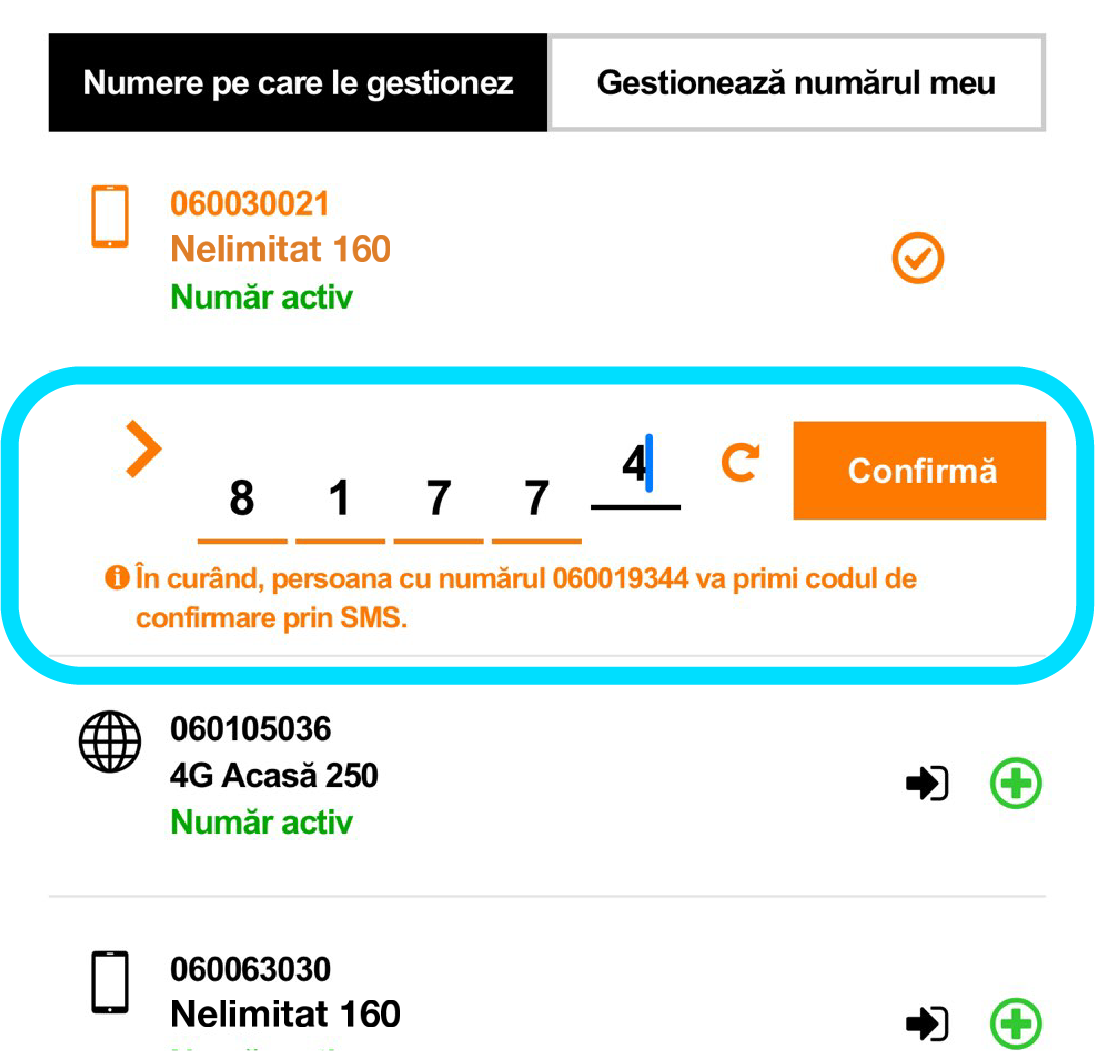The height and width of the screenshot is (1051, 1095).
Task: Open the 060063030 Nelimitat 160 row
Action: [285, 1013]
